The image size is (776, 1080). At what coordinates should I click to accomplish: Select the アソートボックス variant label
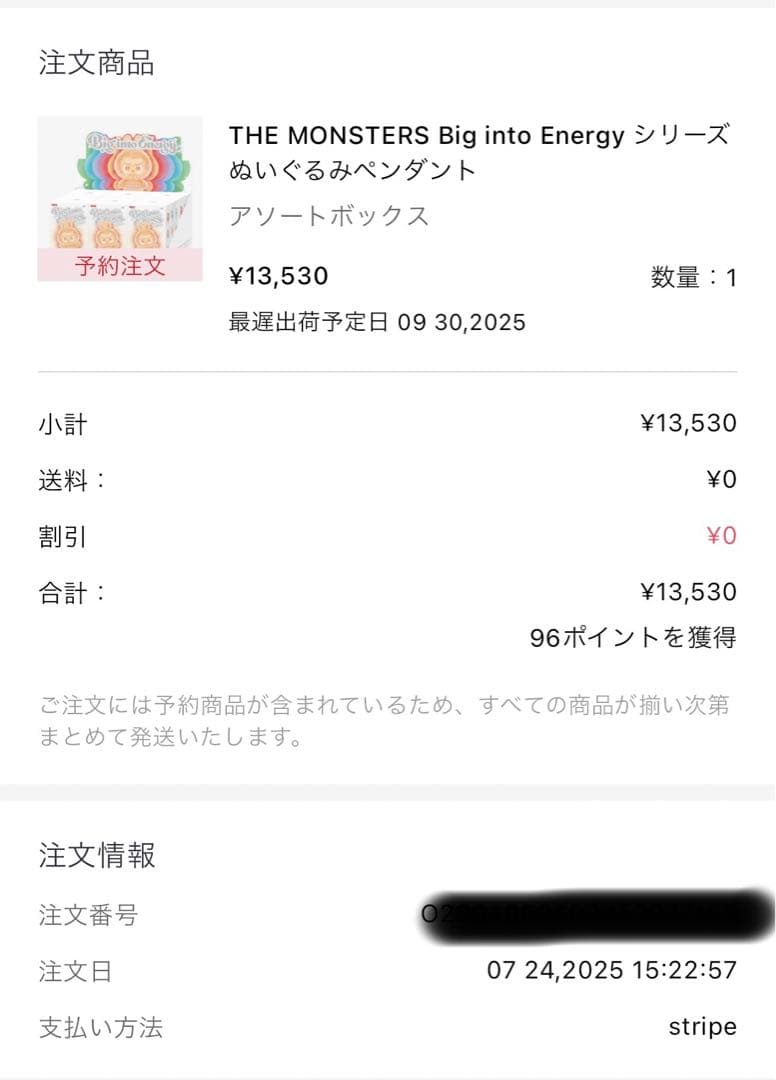(329, 215)
